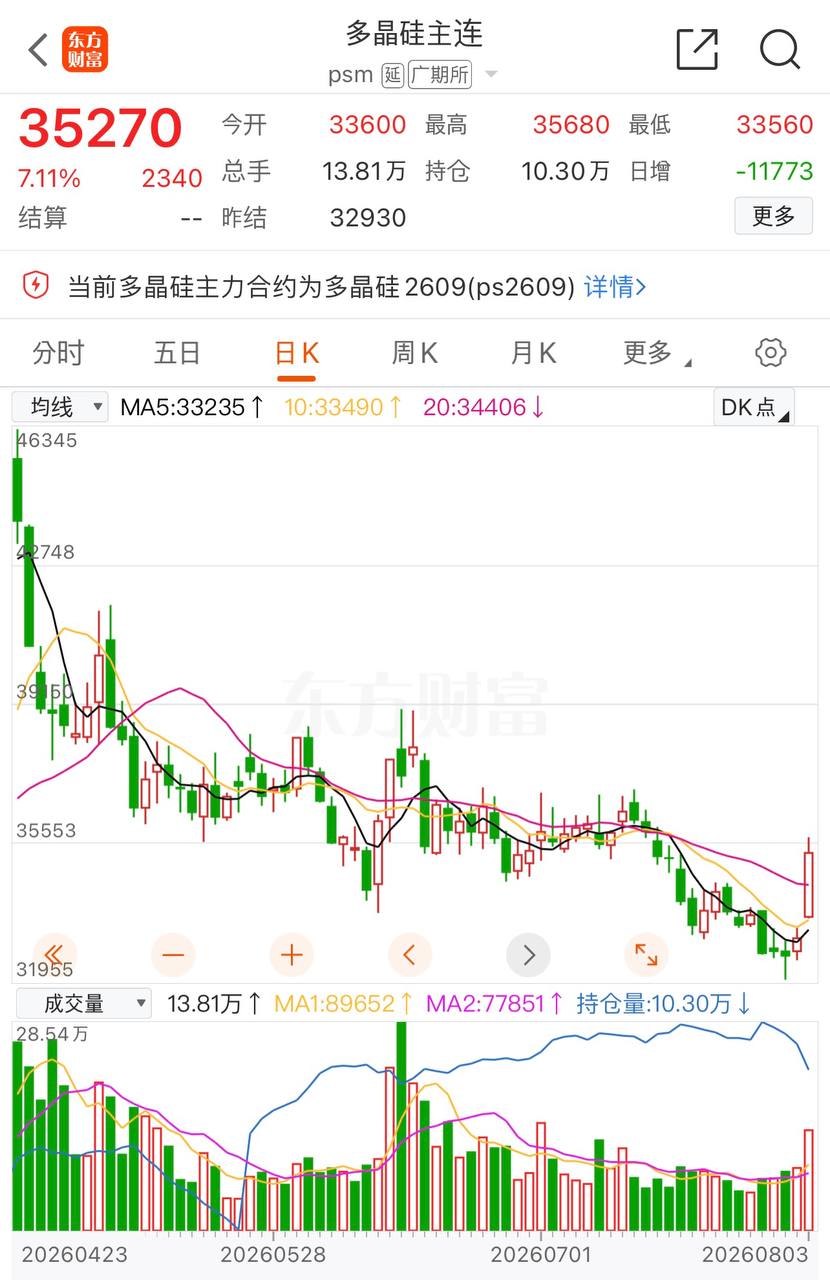Expand contract selector next to 广期所
Viewport: 830px width, 1280px height.
pyautogui.click(x=491, y=75)
